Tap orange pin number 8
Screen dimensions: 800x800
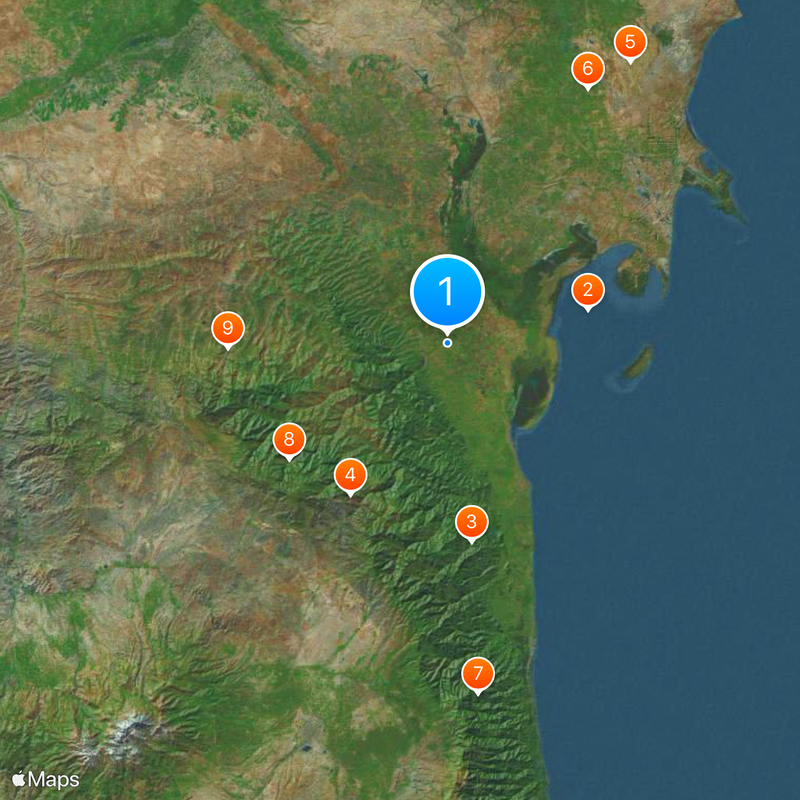[289, 438]
